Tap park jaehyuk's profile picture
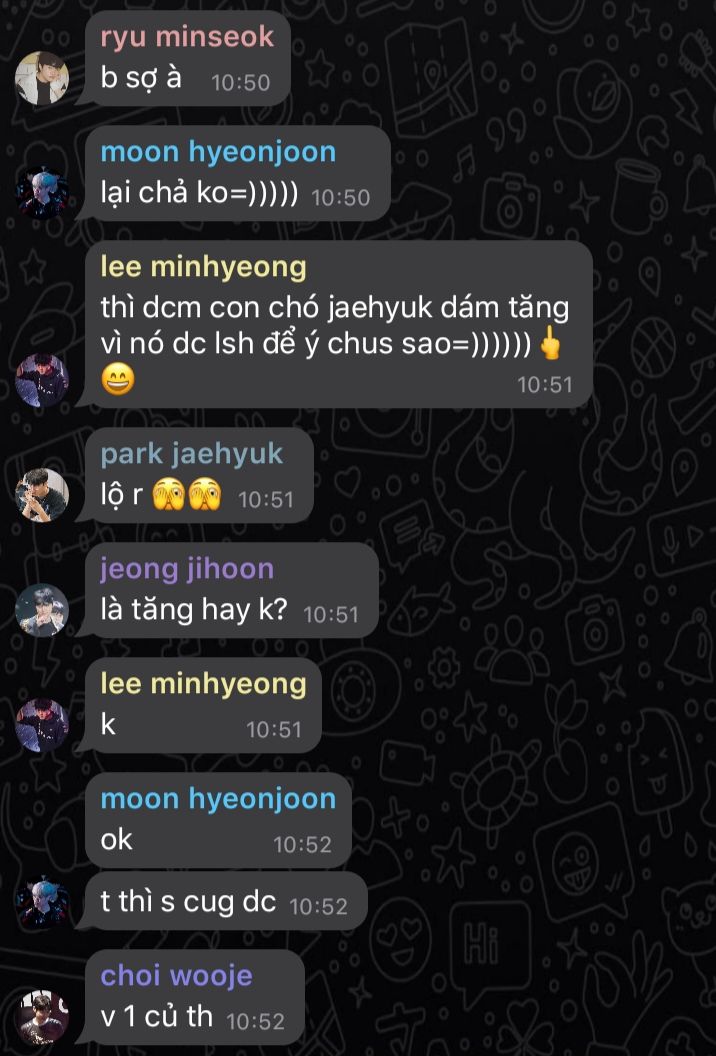Image resolution: width=716 pixels, height=1056 pixels. (42, 494)
